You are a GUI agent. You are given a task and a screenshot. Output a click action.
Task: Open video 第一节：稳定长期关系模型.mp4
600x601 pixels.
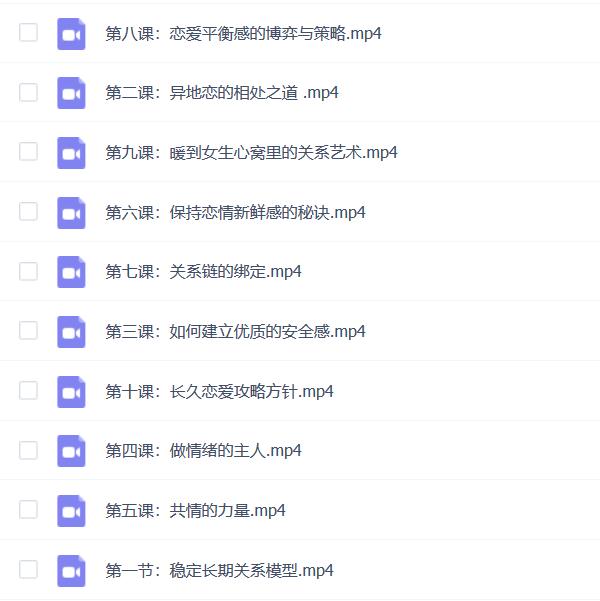point(219,570)
